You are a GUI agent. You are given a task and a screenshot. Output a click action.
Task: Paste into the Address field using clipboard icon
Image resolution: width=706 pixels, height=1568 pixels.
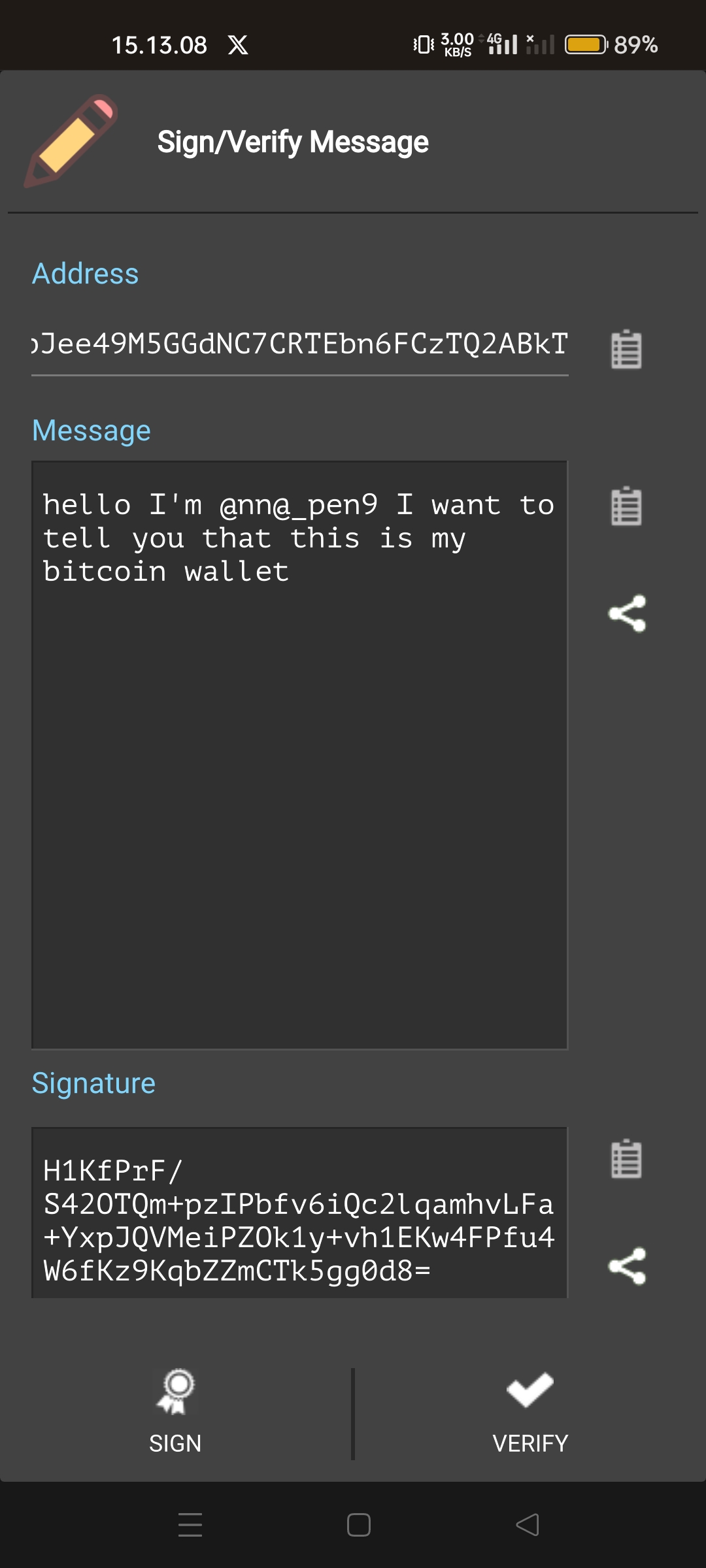626,350
